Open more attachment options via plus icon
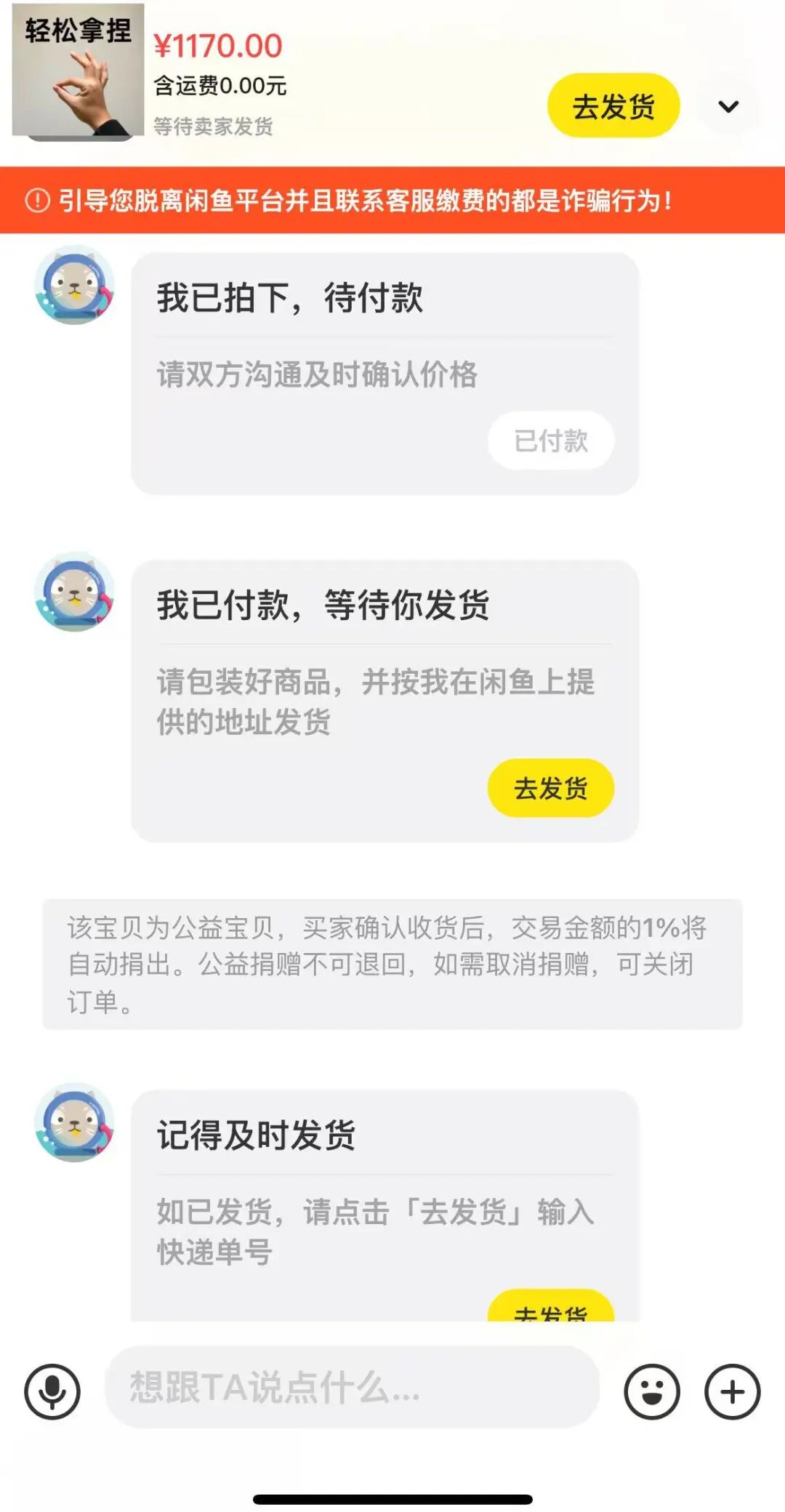Screen dimensions: 785x1512 pos(732,1391)
